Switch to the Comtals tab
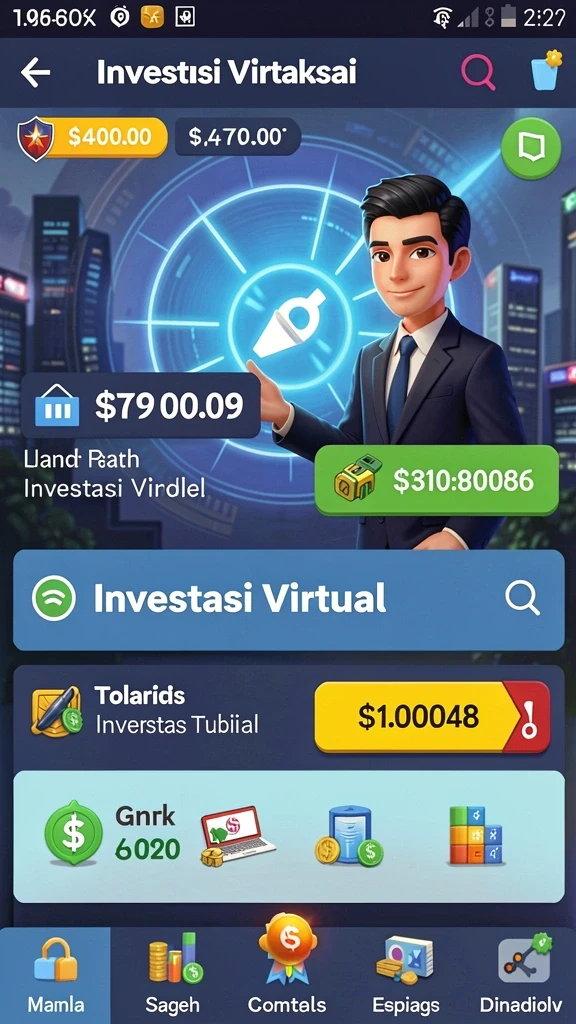Screen dimensions: 576x1024 click(287, 971)
